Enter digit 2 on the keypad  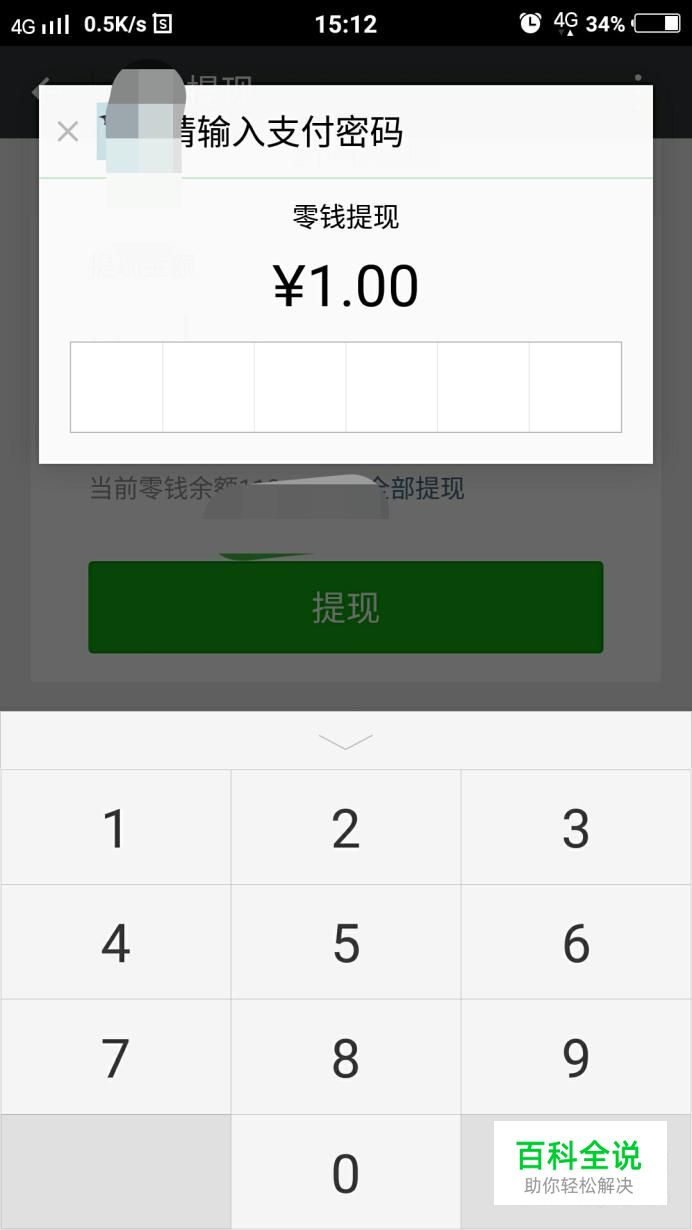(346, 827)
